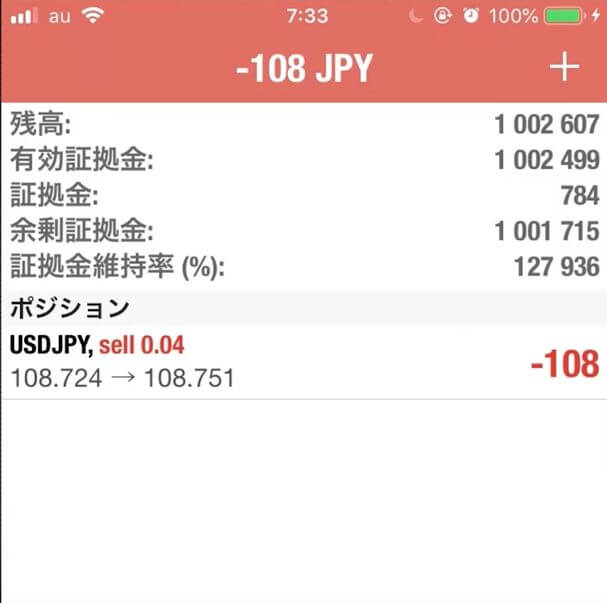
Task: Tap the plus icon to add new order
Action: point(565,68)
